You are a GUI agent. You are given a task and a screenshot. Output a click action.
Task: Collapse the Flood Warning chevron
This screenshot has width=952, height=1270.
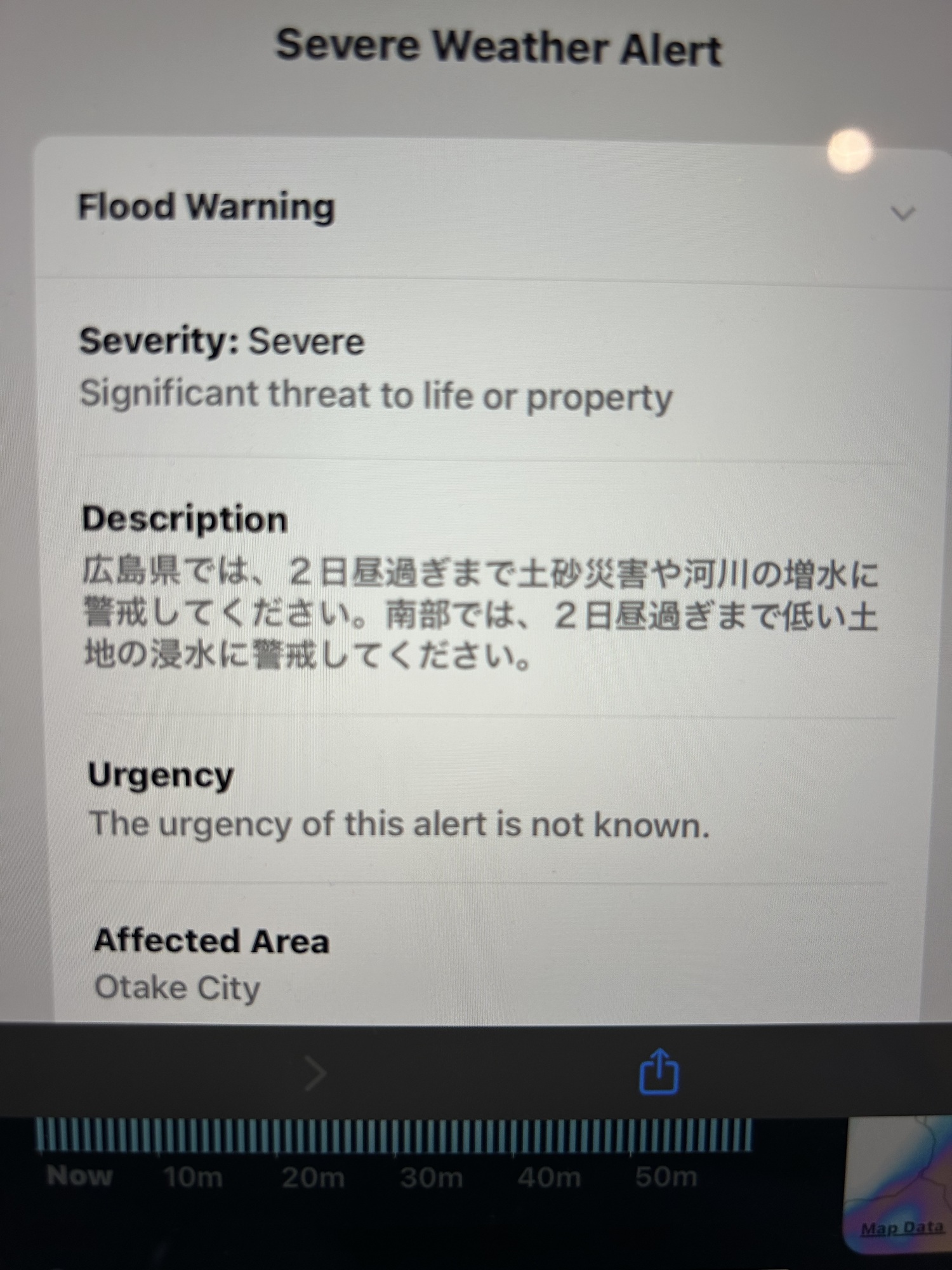coord(902,213)
